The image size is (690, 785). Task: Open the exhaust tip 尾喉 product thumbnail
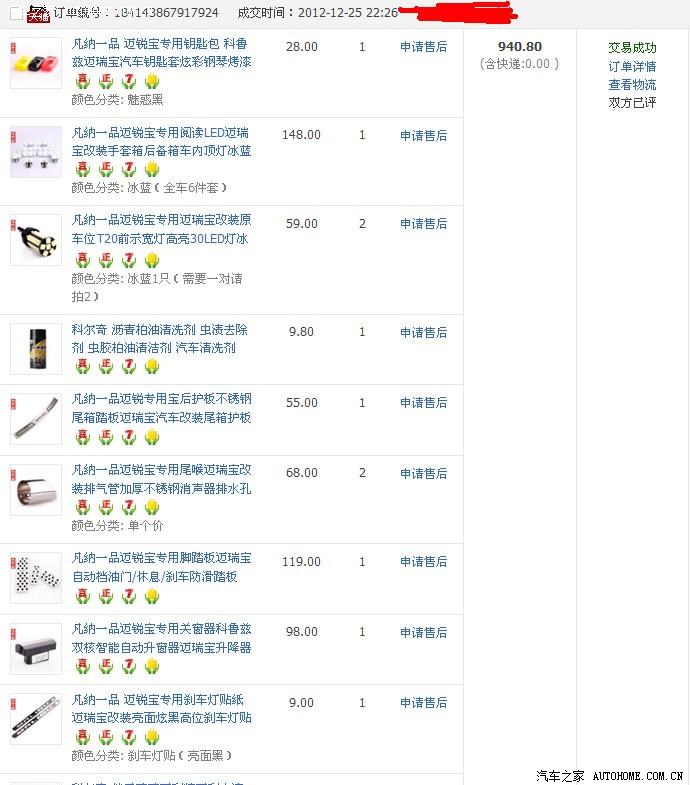pyautogui.click(x=36, y=490)
